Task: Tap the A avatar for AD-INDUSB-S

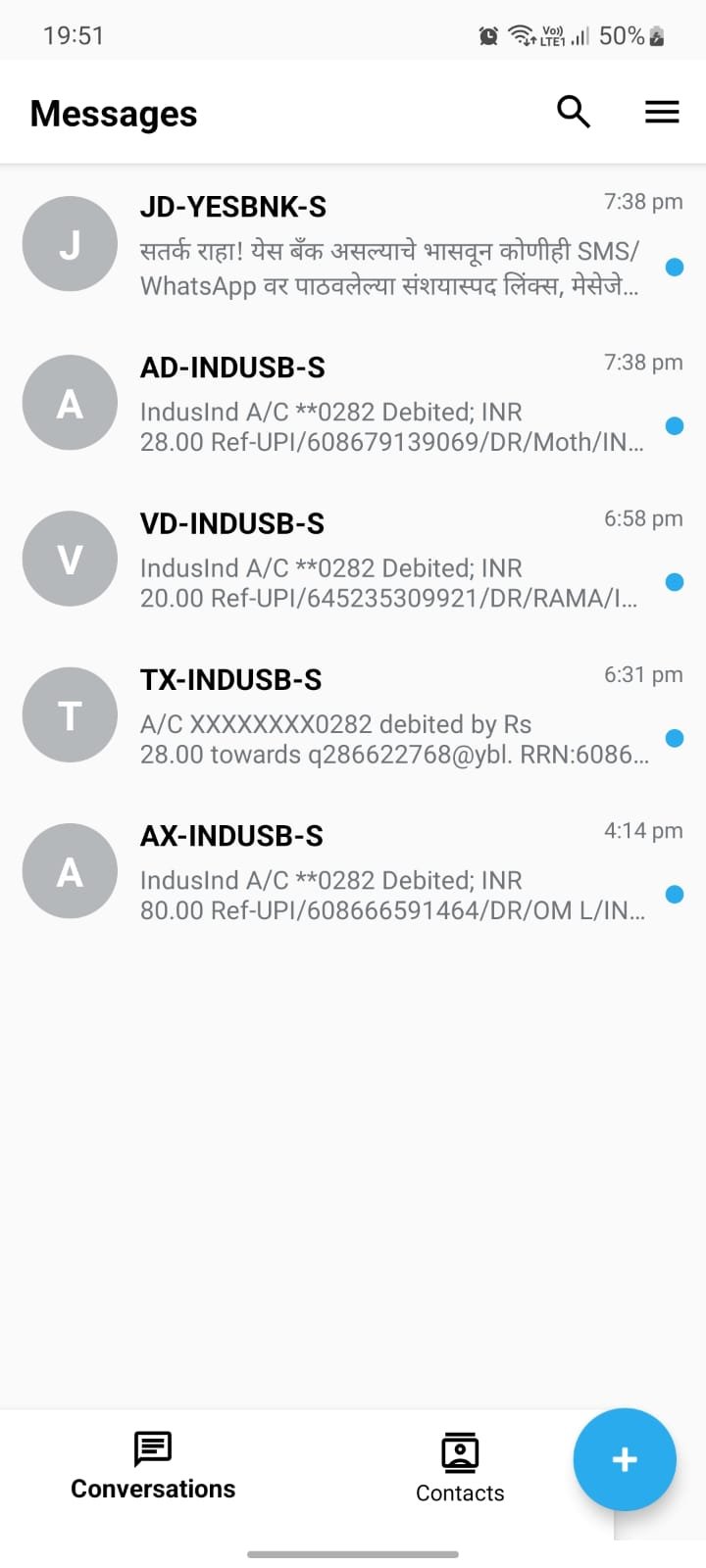Action: click(70, 402)
